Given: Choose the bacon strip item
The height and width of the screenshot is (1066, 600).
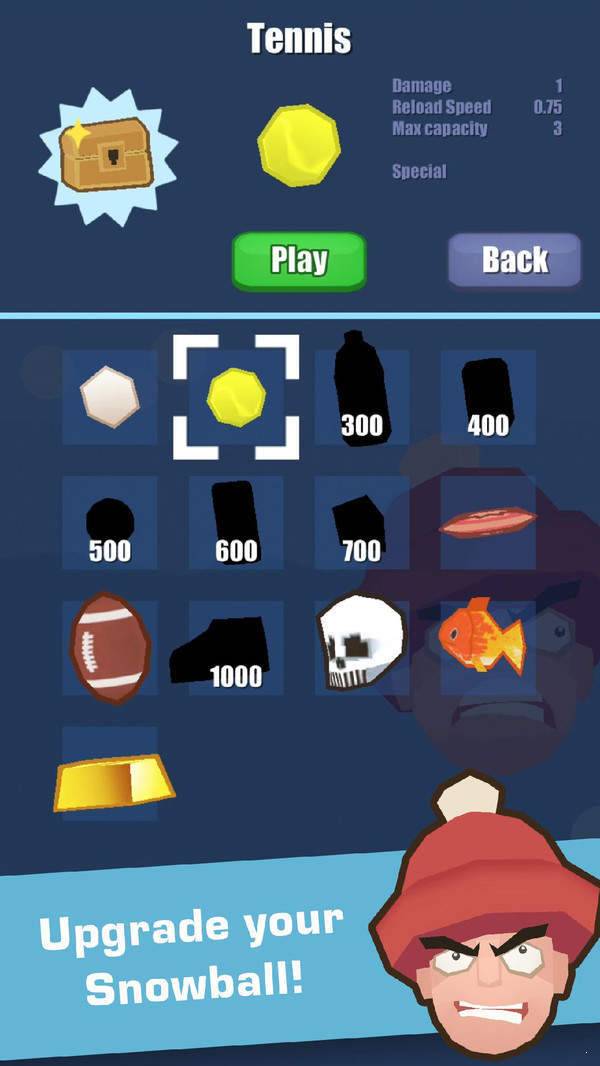Looking at the screenshot, I should click(487, 523).
